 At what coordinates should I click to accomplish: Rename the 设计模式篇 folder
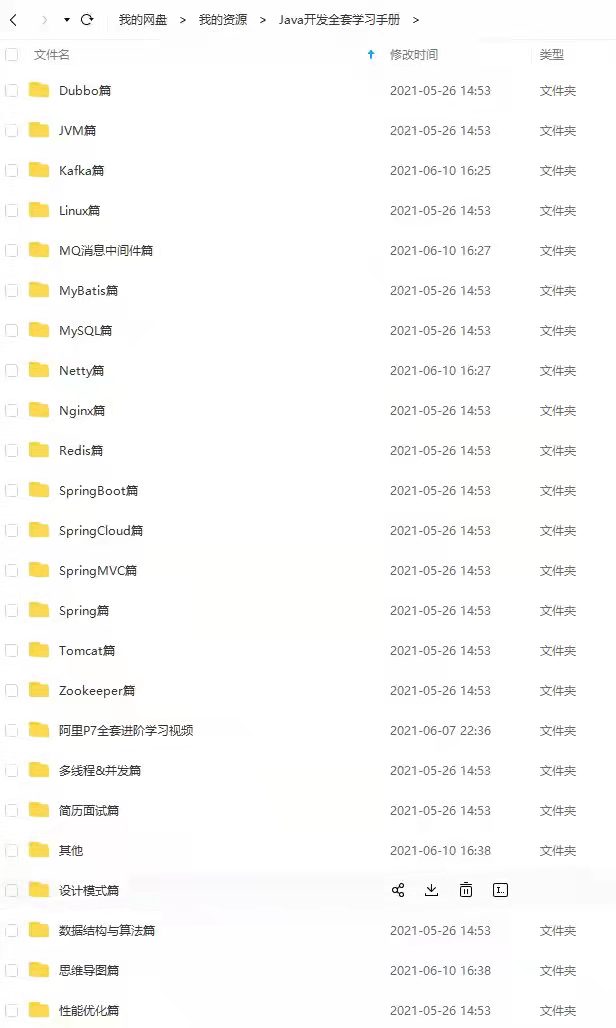(x=501, y=890)
